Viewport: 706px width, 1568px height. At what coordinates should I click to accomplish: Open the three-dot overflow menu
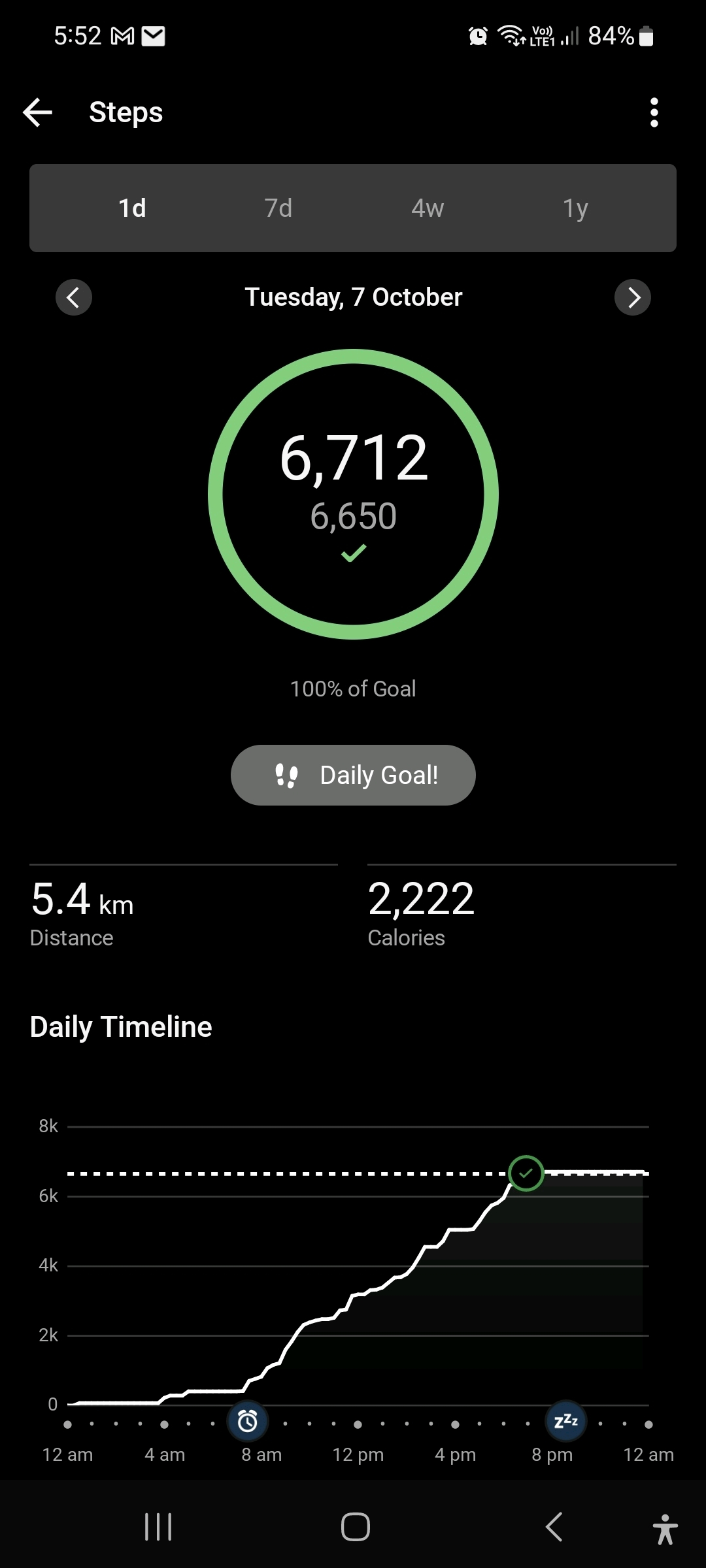point(654,112)
